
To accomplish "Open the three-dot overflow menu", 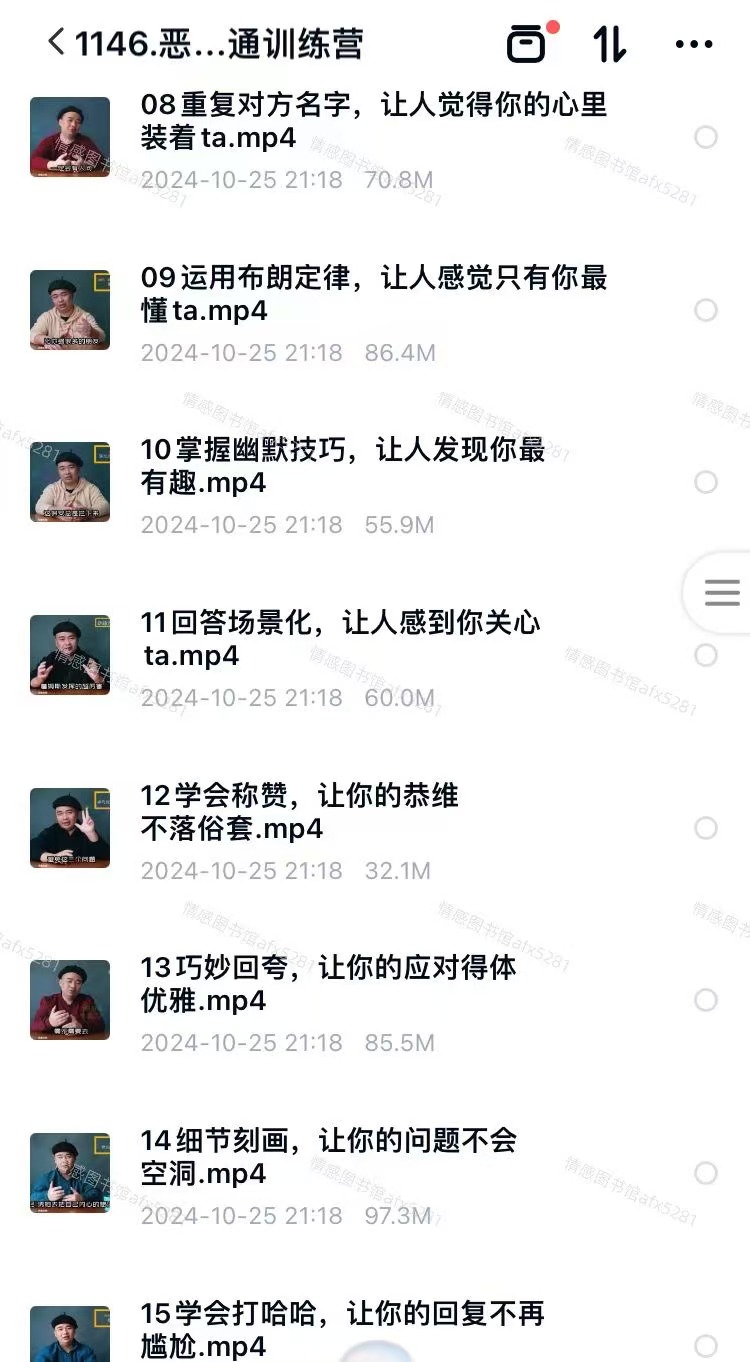I will 694,44.
